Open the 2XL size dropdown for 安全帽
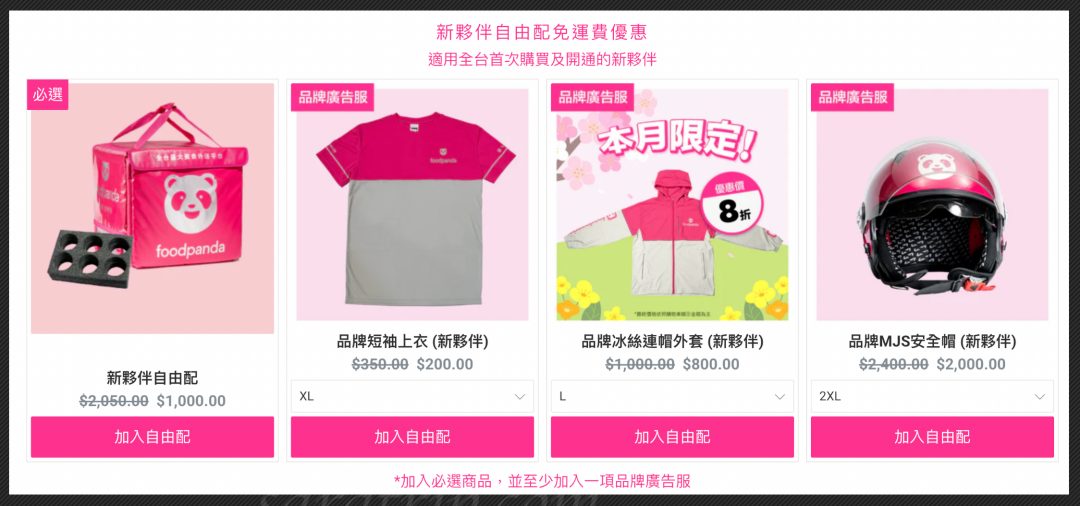The image size is (1080, 506). pos(932,396)
